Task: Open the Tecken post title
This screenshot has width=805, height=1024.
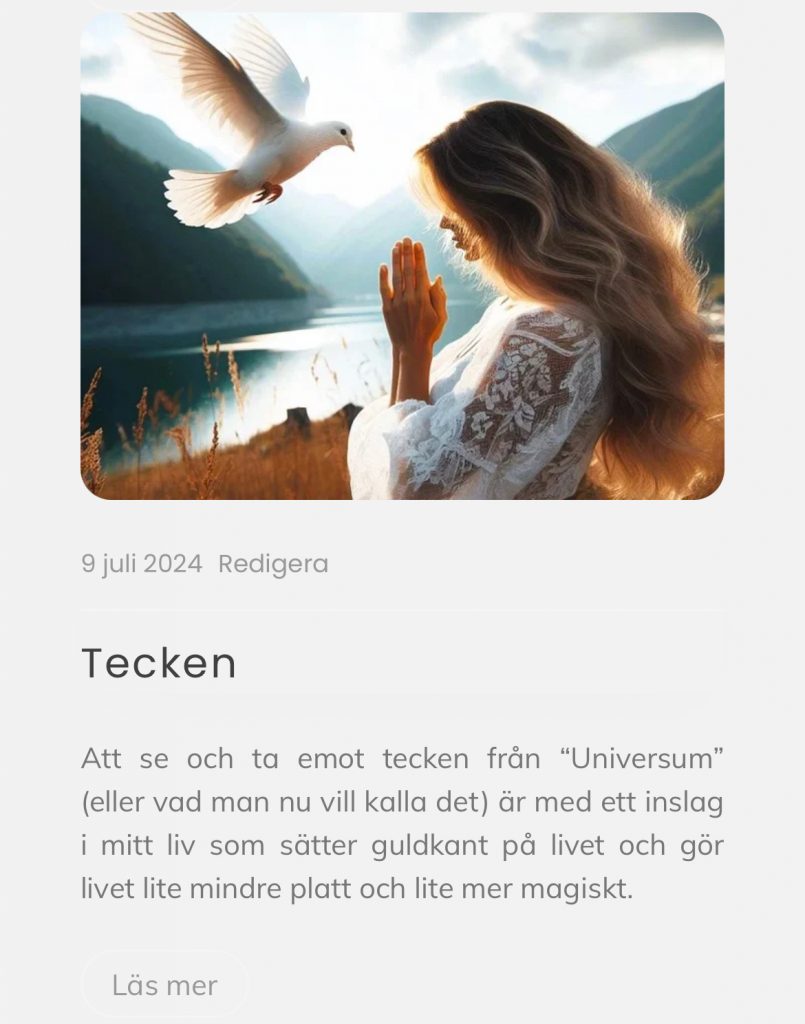Action: coord(159,663)
